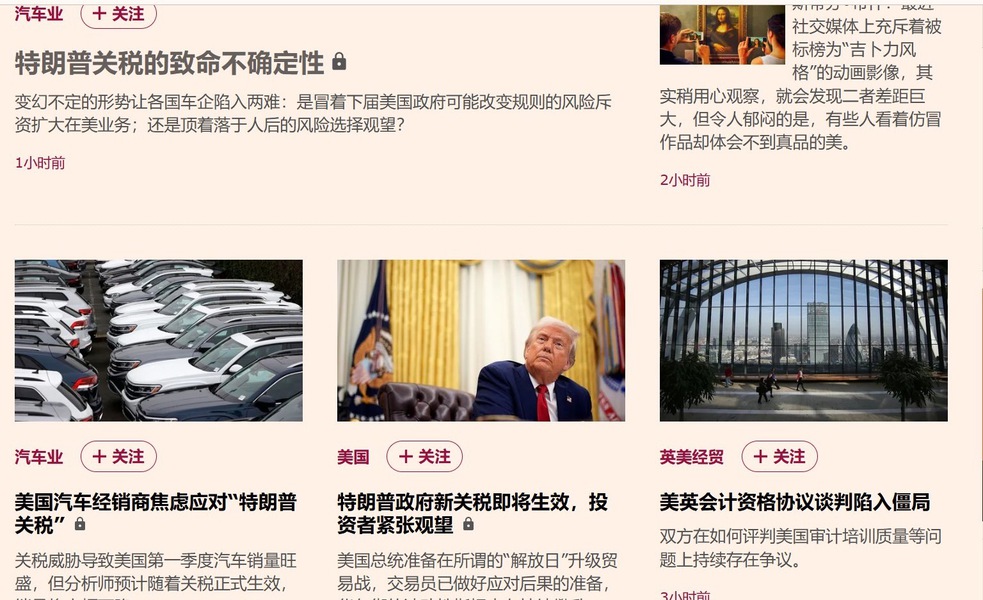Open glass atrium skyline image
This screenshot has width=983, height=600.
coord(803,340)
